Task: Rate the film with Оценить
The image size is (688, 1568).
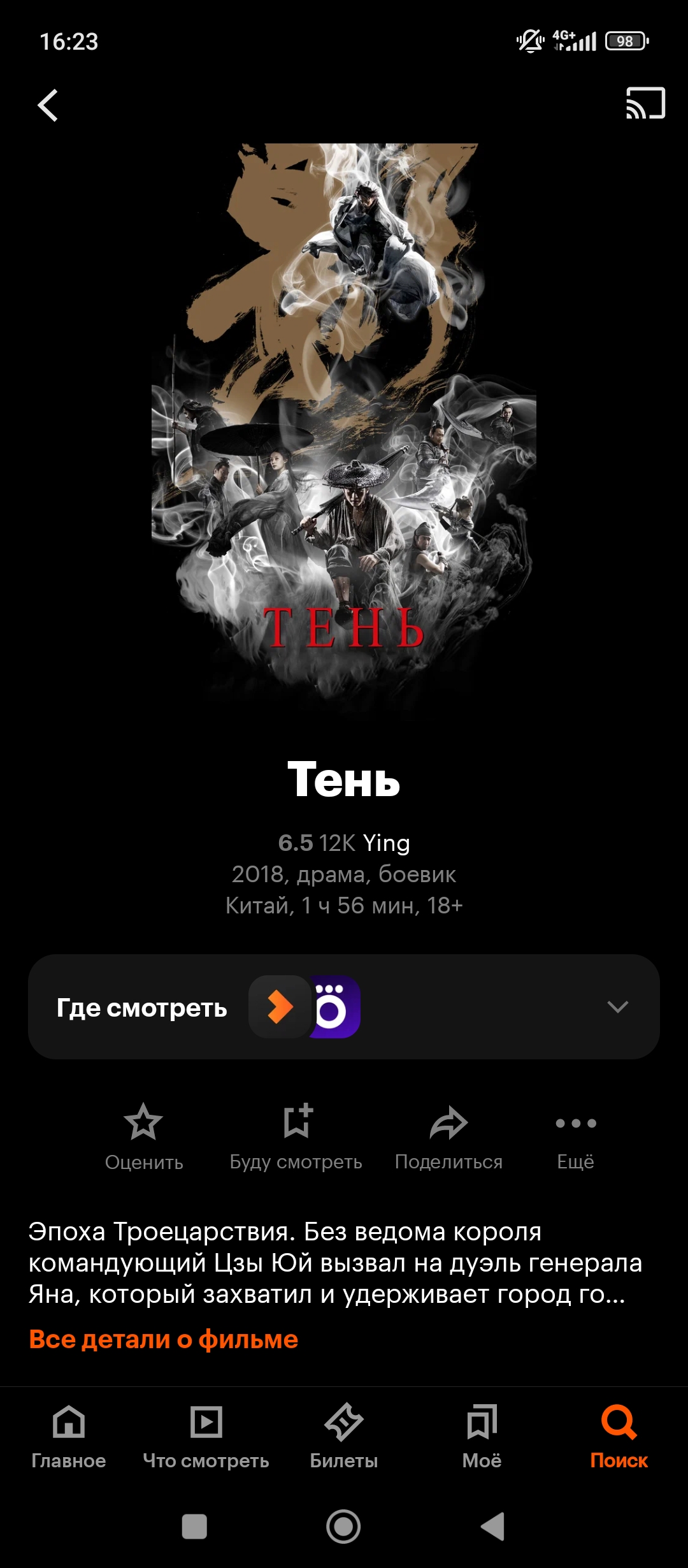Action: 144,1137
